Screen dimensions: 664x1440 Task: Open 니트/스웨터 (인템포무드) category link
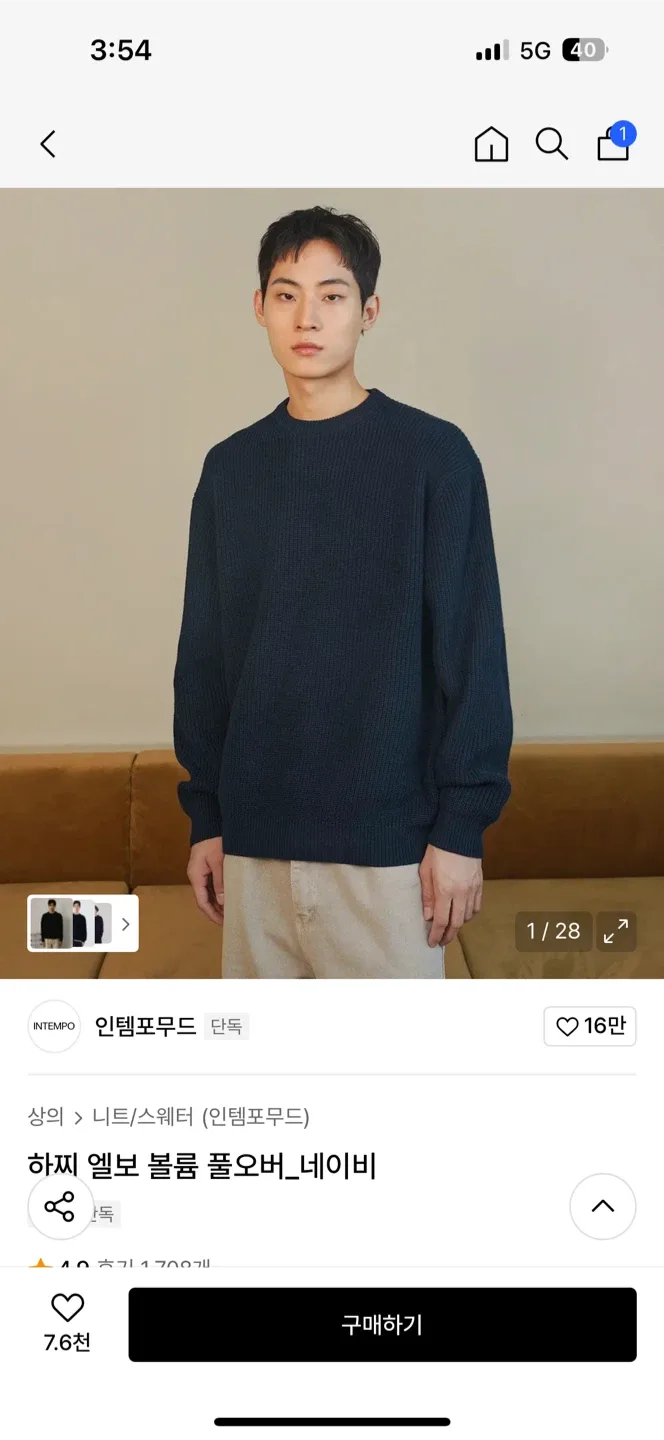point(200,1116)
